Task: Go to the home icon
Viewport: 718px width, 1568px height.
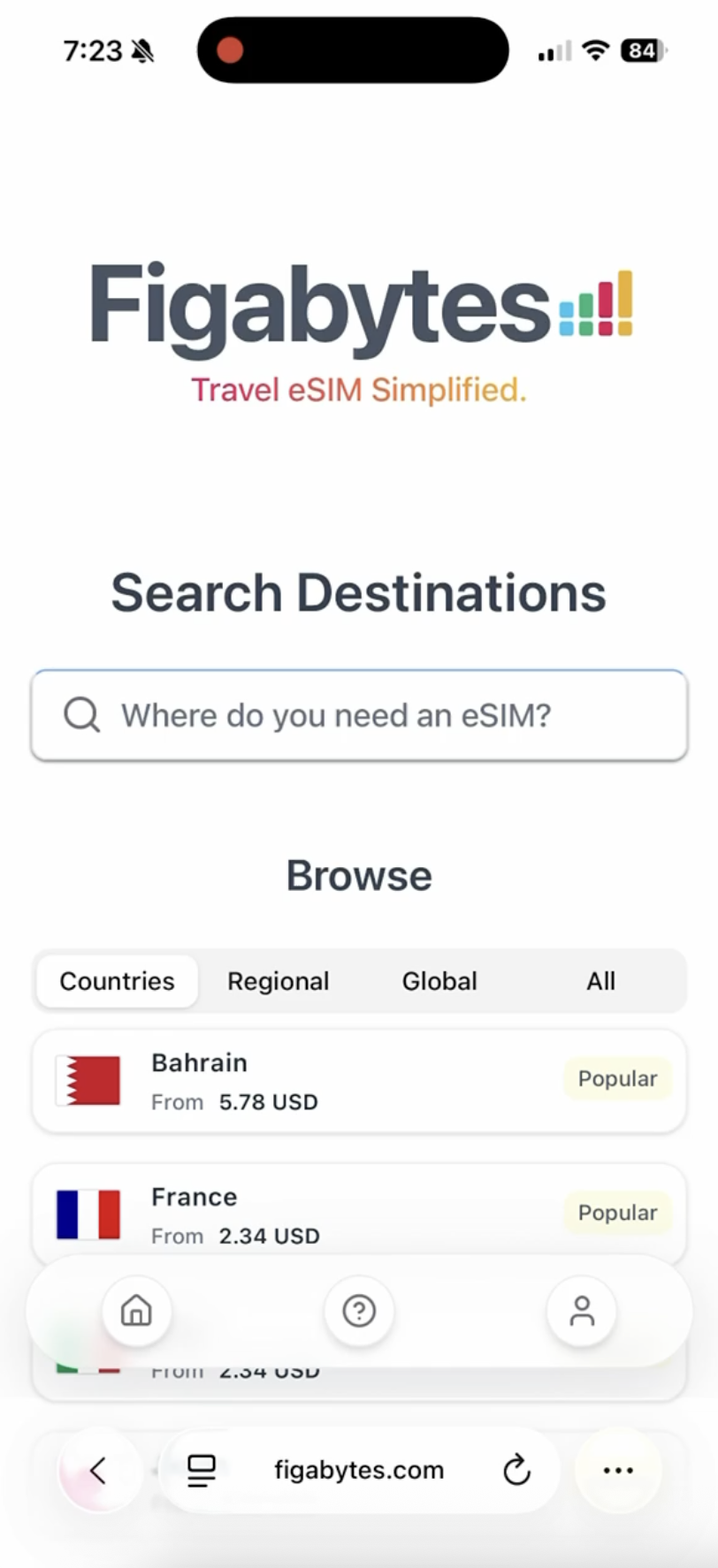Action: click(x=136, y=1310)
